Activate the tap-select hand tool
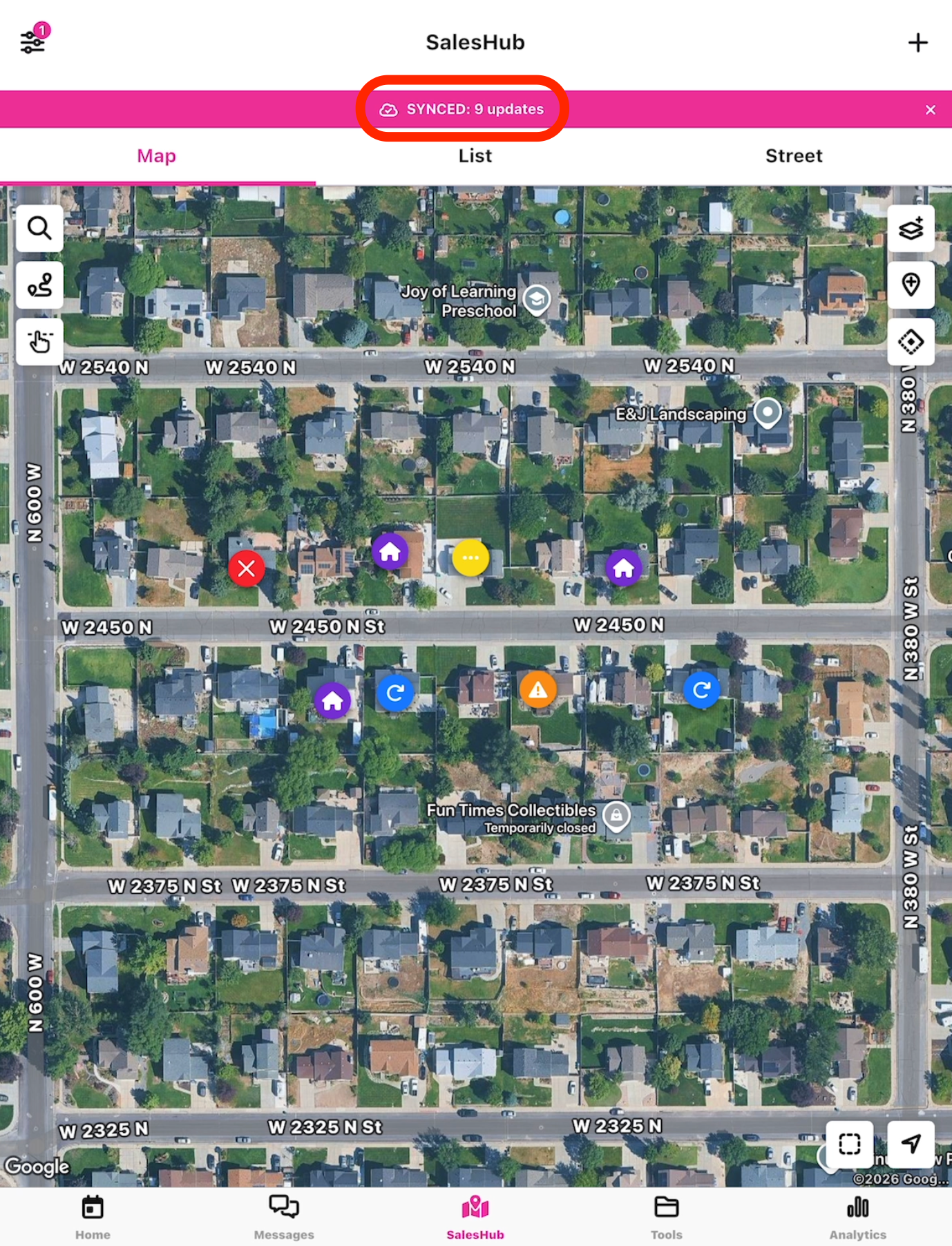952x1246 pixels. coord(39,341)
